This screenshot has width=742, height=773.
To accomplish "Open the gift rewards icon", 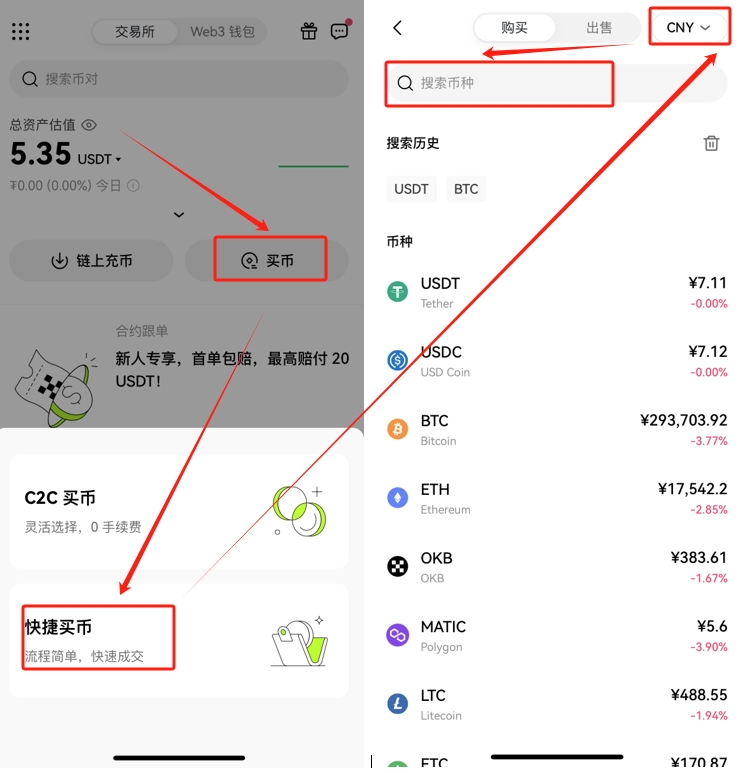I will click(309, 32).
